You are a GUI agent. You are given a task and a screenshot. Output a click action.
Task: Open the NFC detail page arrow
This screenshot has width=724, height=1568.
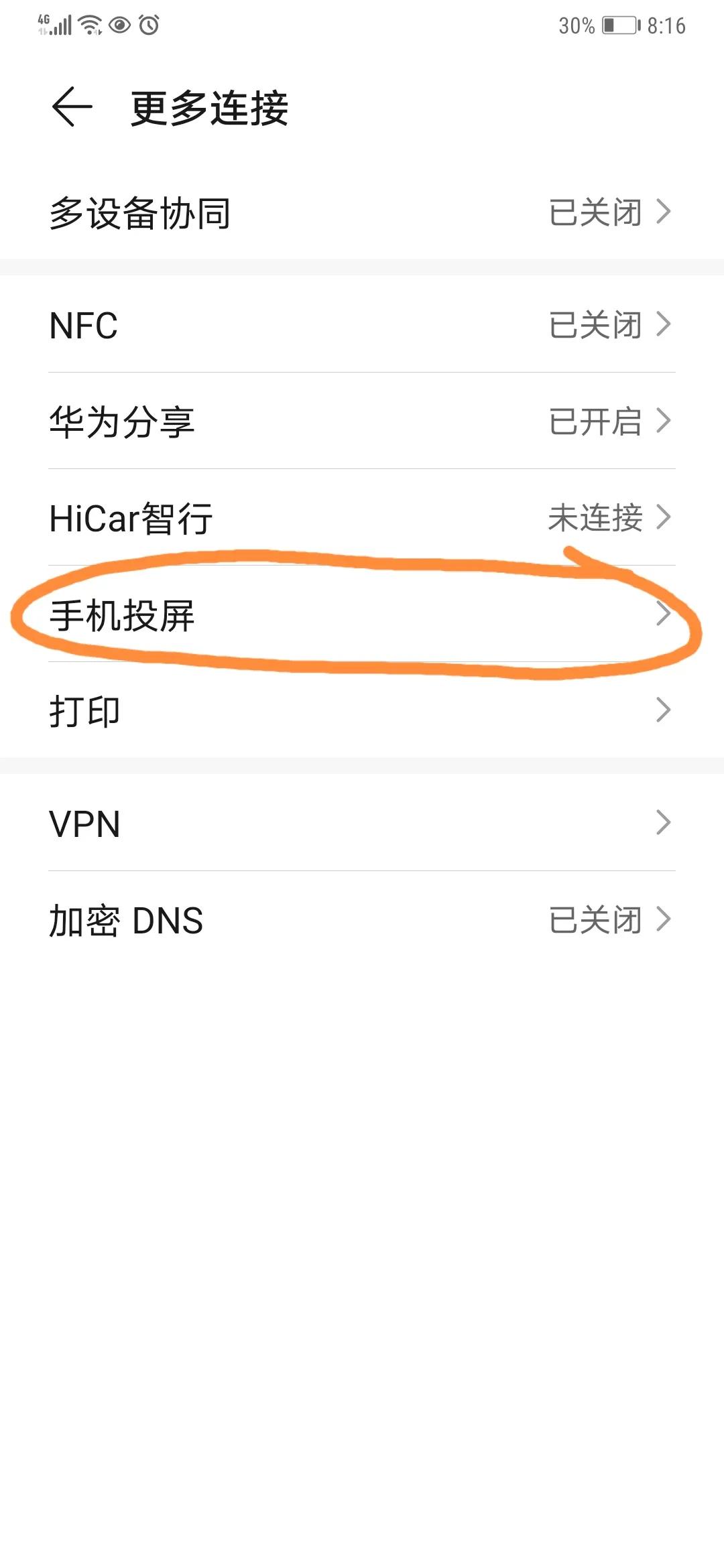(x=664, y=325)
